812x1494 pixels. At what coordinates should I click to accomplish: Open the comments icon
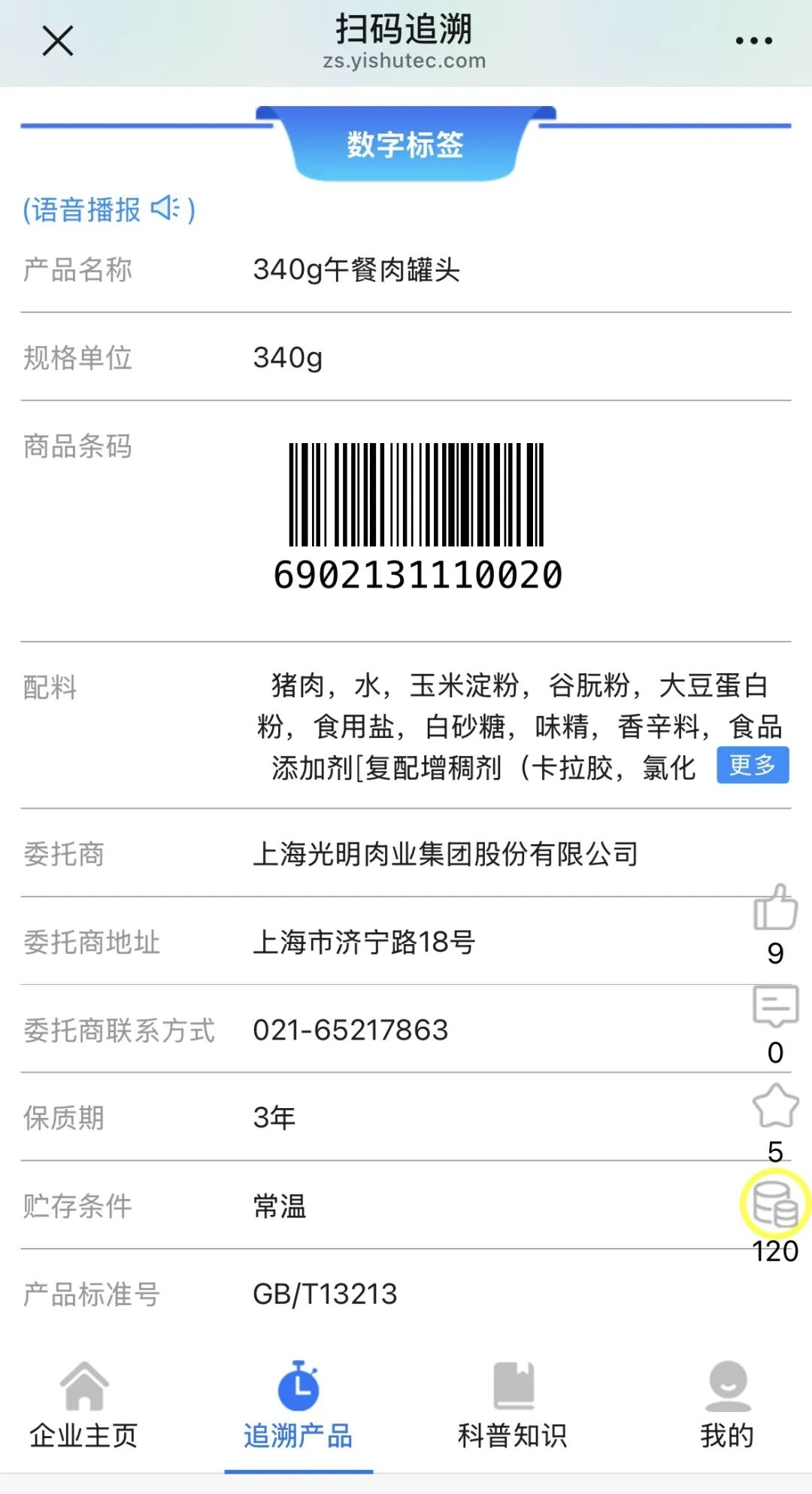coord(775,1006)
